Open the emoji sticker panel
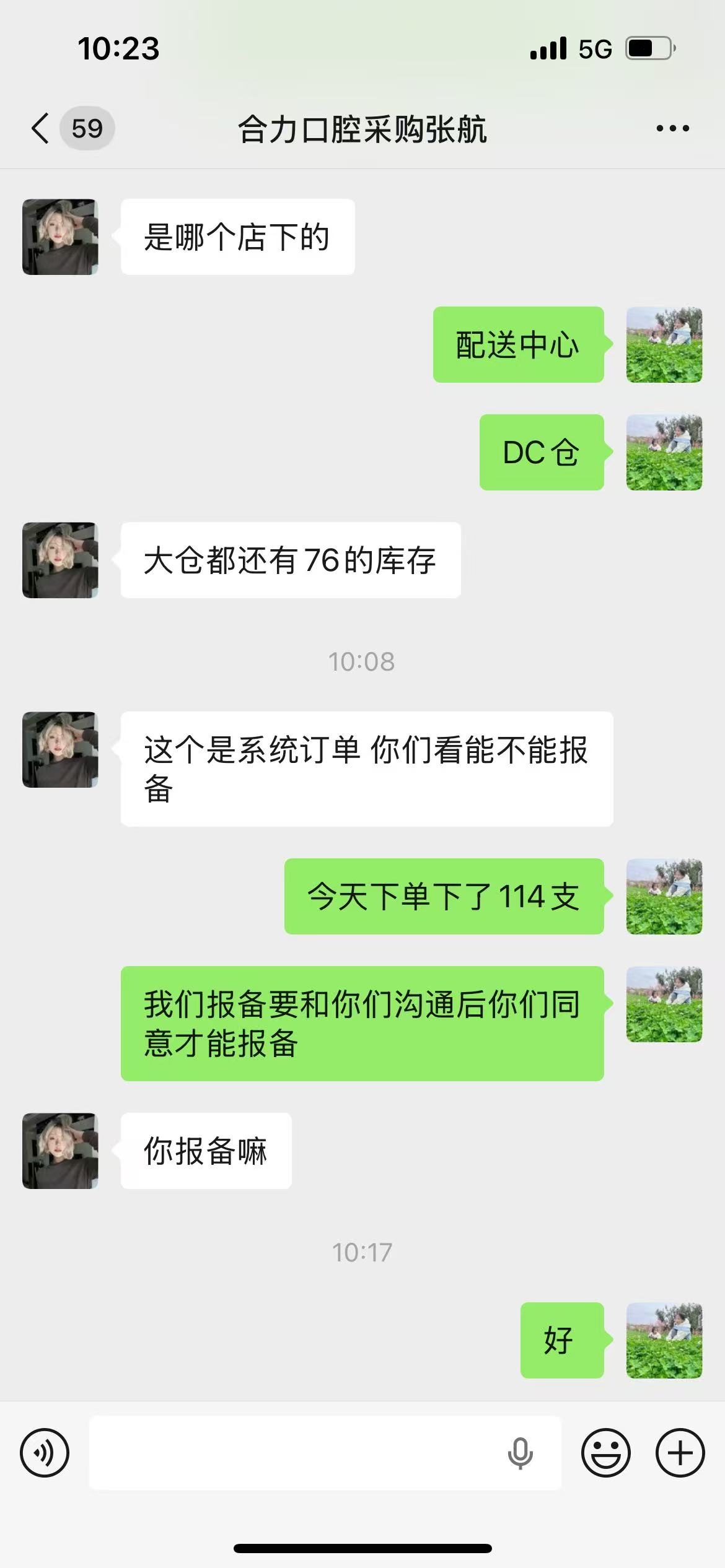This screenshot has height=1568, width=725. (x=605, y=1453)
